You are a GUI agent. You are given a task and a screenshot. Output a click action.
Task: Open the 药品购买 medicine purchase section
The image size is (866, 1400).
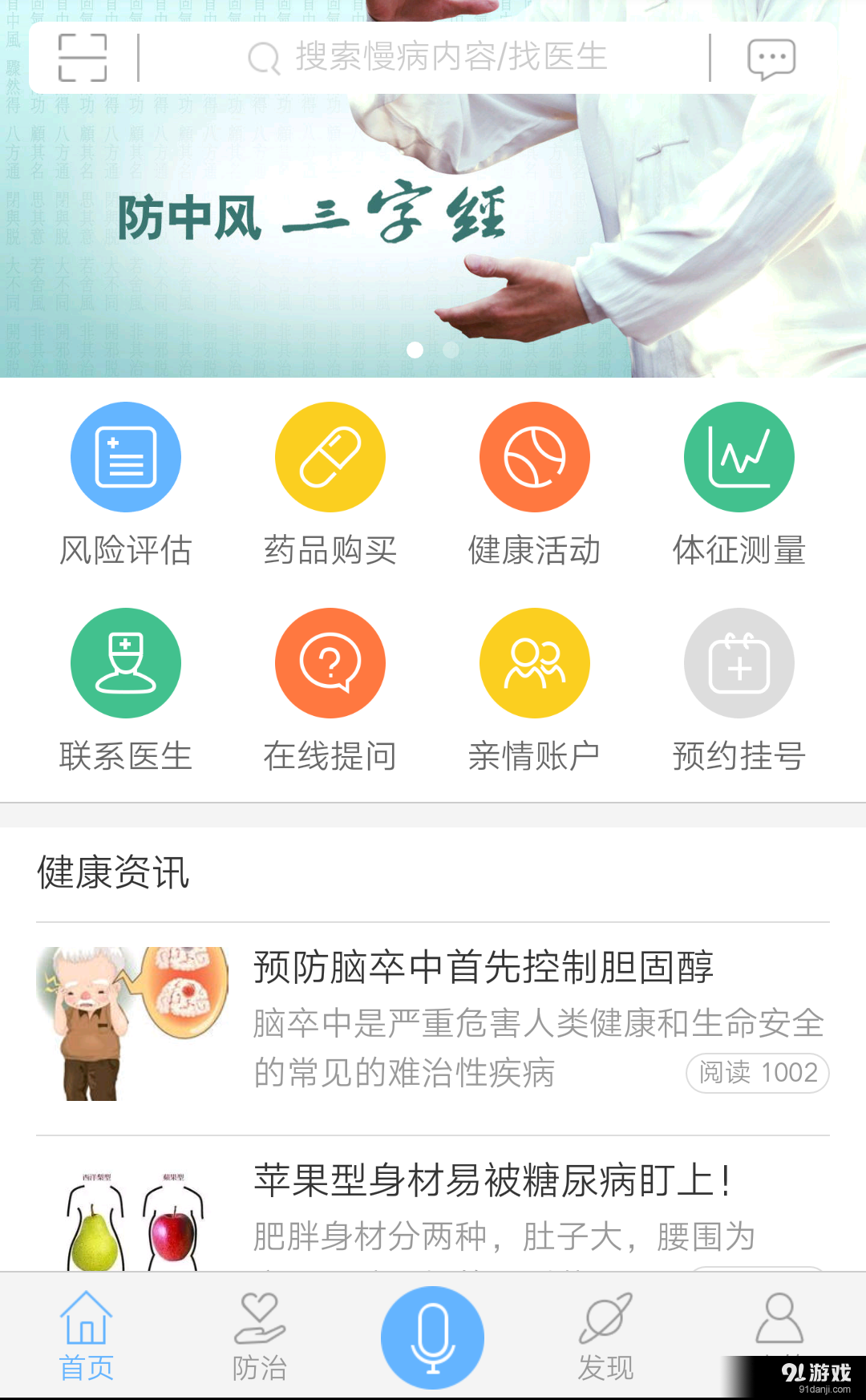[x=330, y=481]
